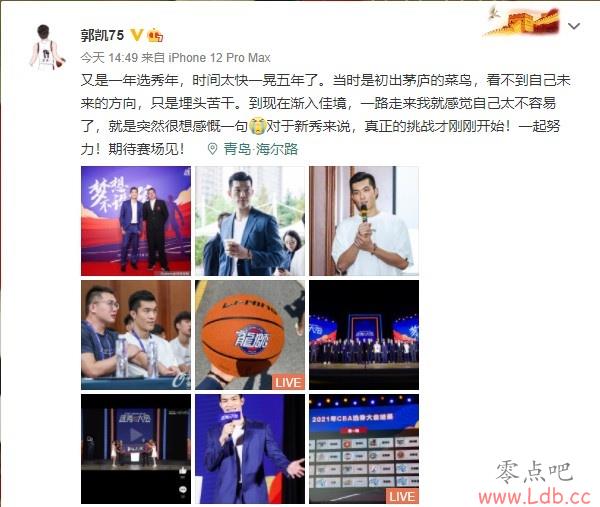Open the 2021 CBA draft results live photo
Image resolution: width=600 pixels, height=507 pixels.
363,448
